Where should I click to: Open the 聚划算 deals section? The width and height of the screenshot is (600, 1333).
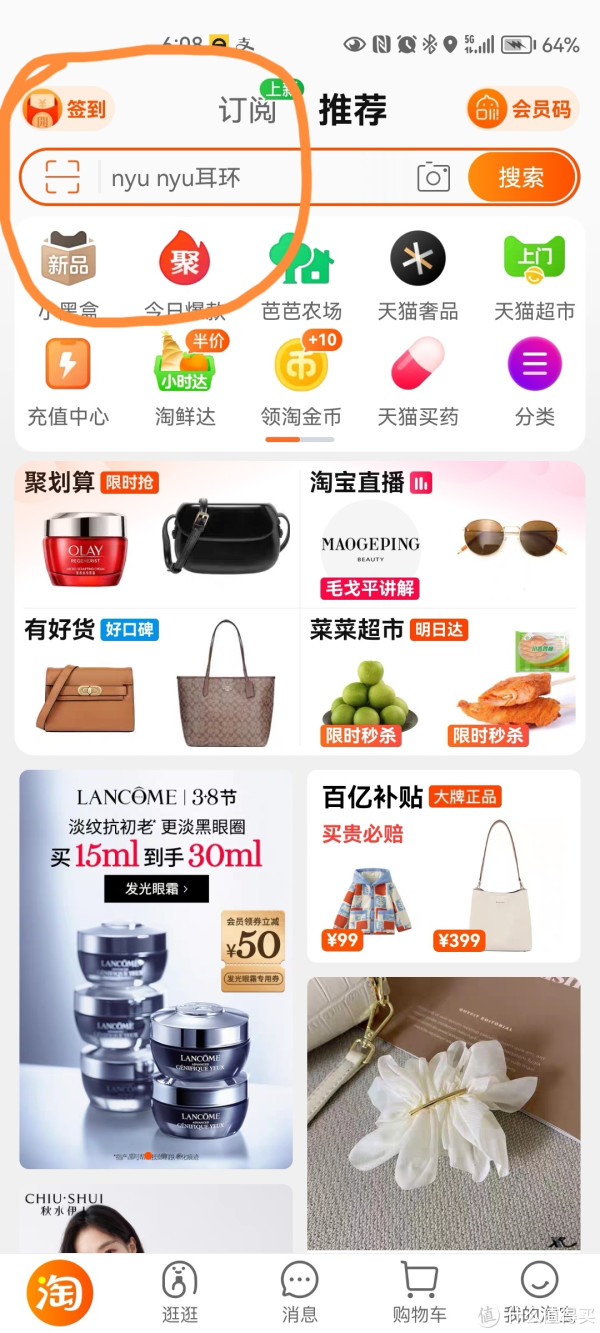(60, 483)
